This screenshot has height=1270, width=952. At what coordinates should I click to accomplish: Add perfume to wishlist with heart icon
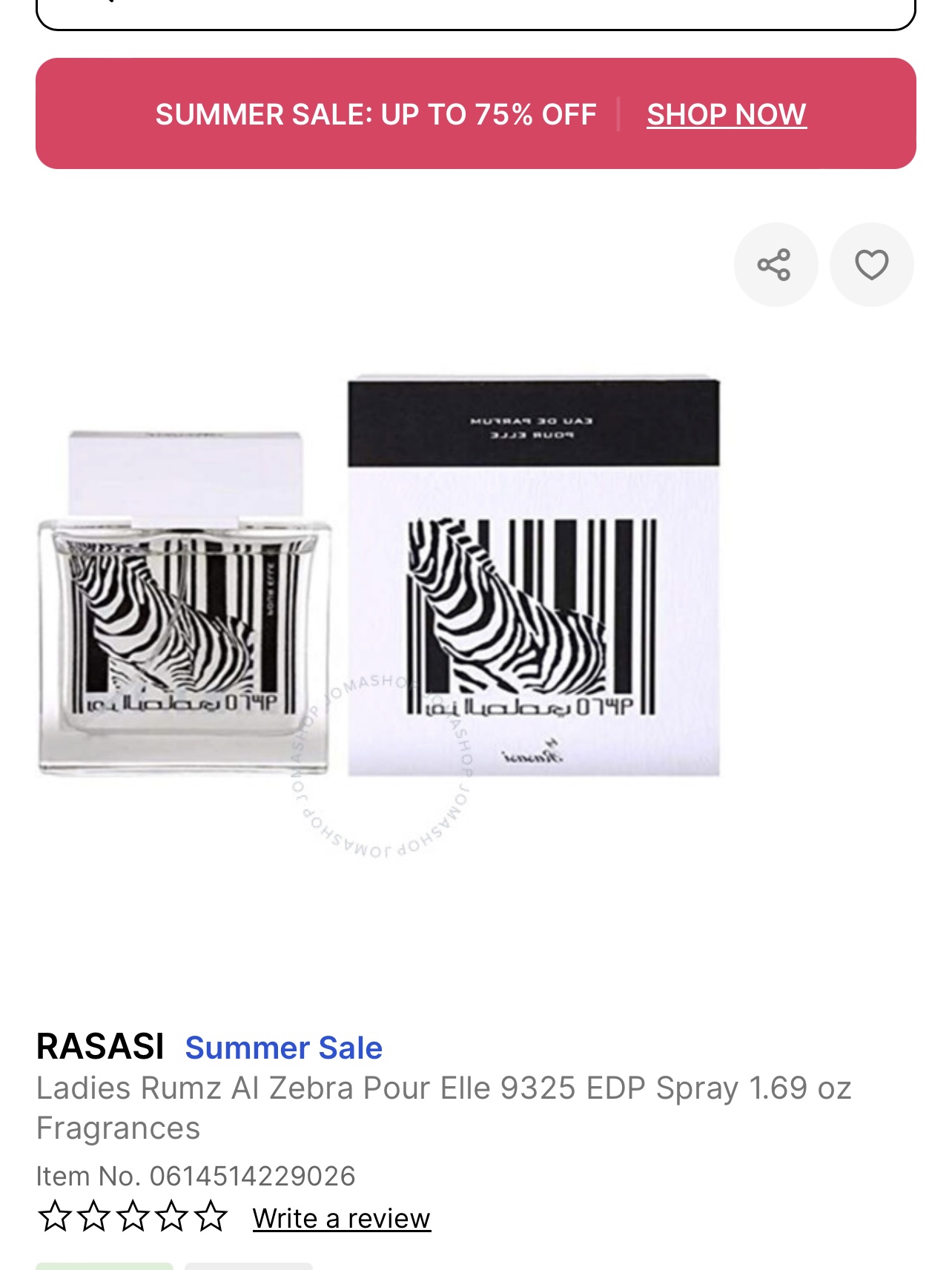pyautogui.click(x=871, y=265)
